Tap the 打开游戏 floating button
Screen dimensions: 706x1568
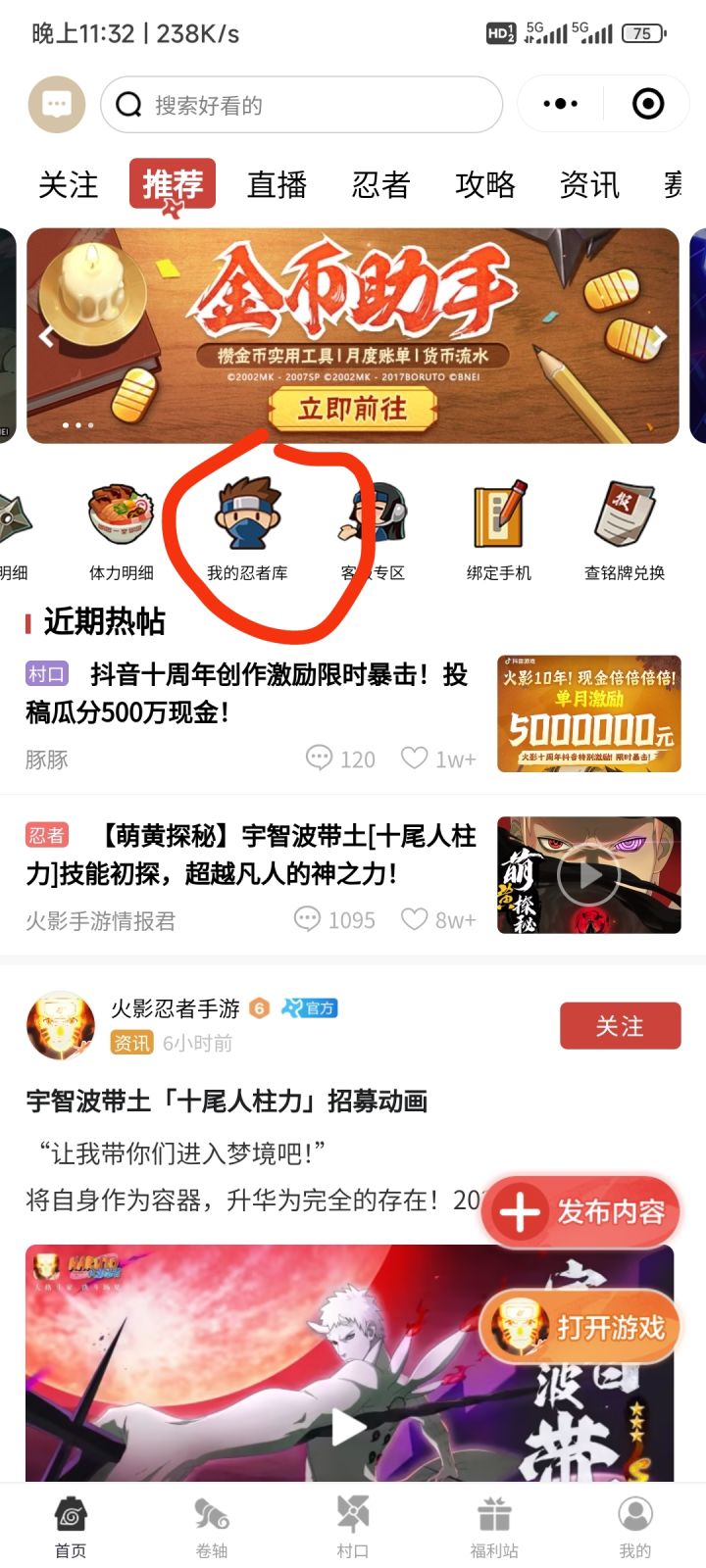coord(580,1326)
